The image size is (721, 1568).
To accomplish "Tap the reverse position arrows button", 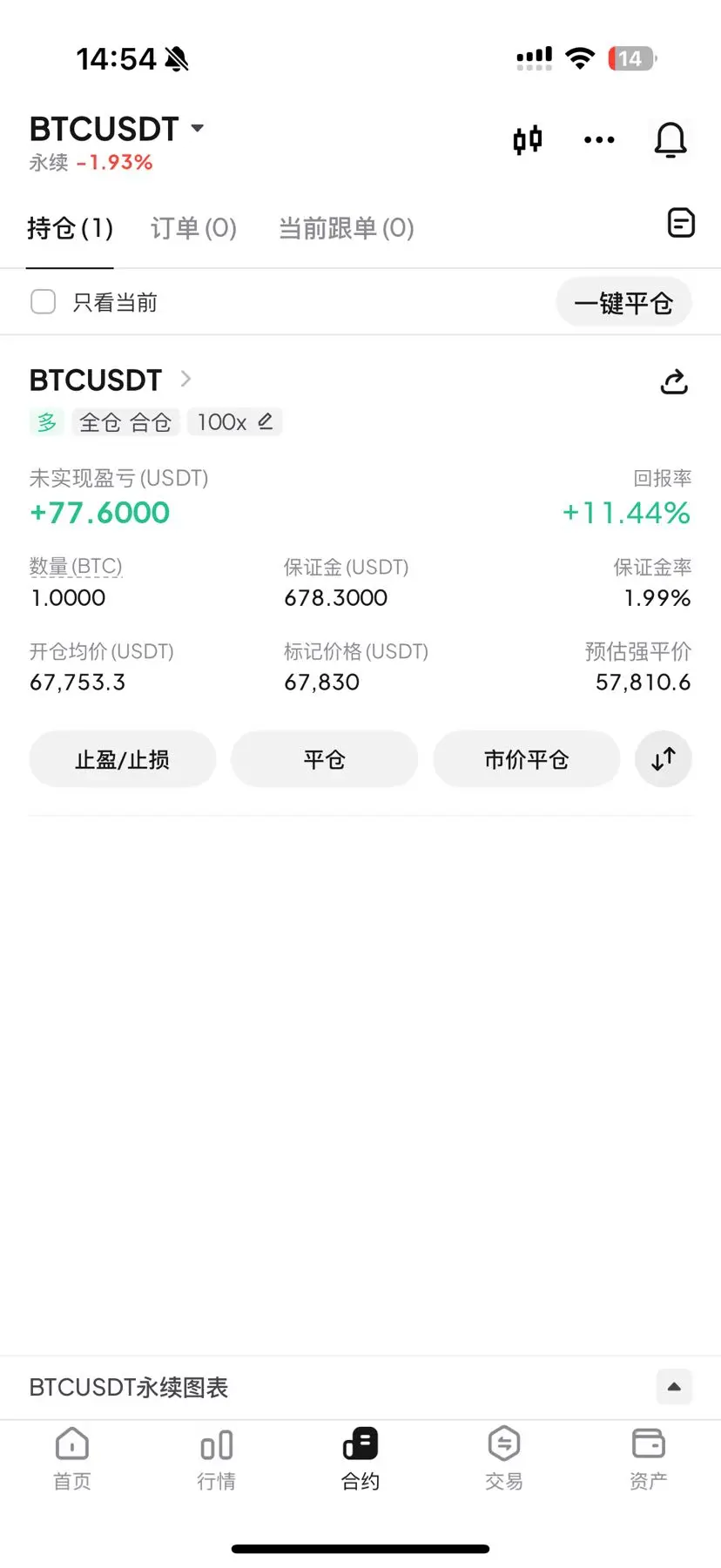I will tap(664, 759).
